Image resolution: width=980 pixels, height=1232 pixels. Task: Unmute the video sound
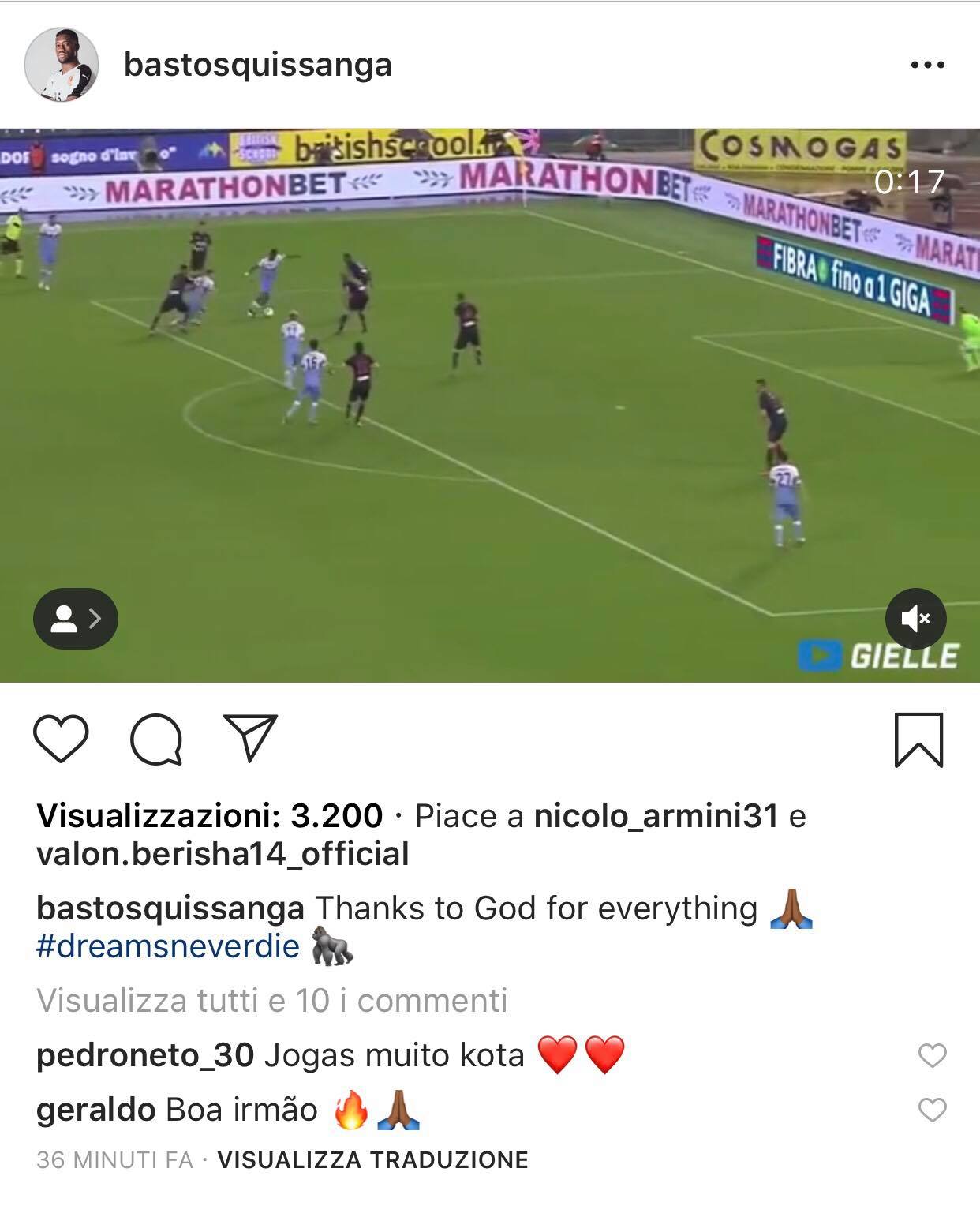click(x=915, y=619)
